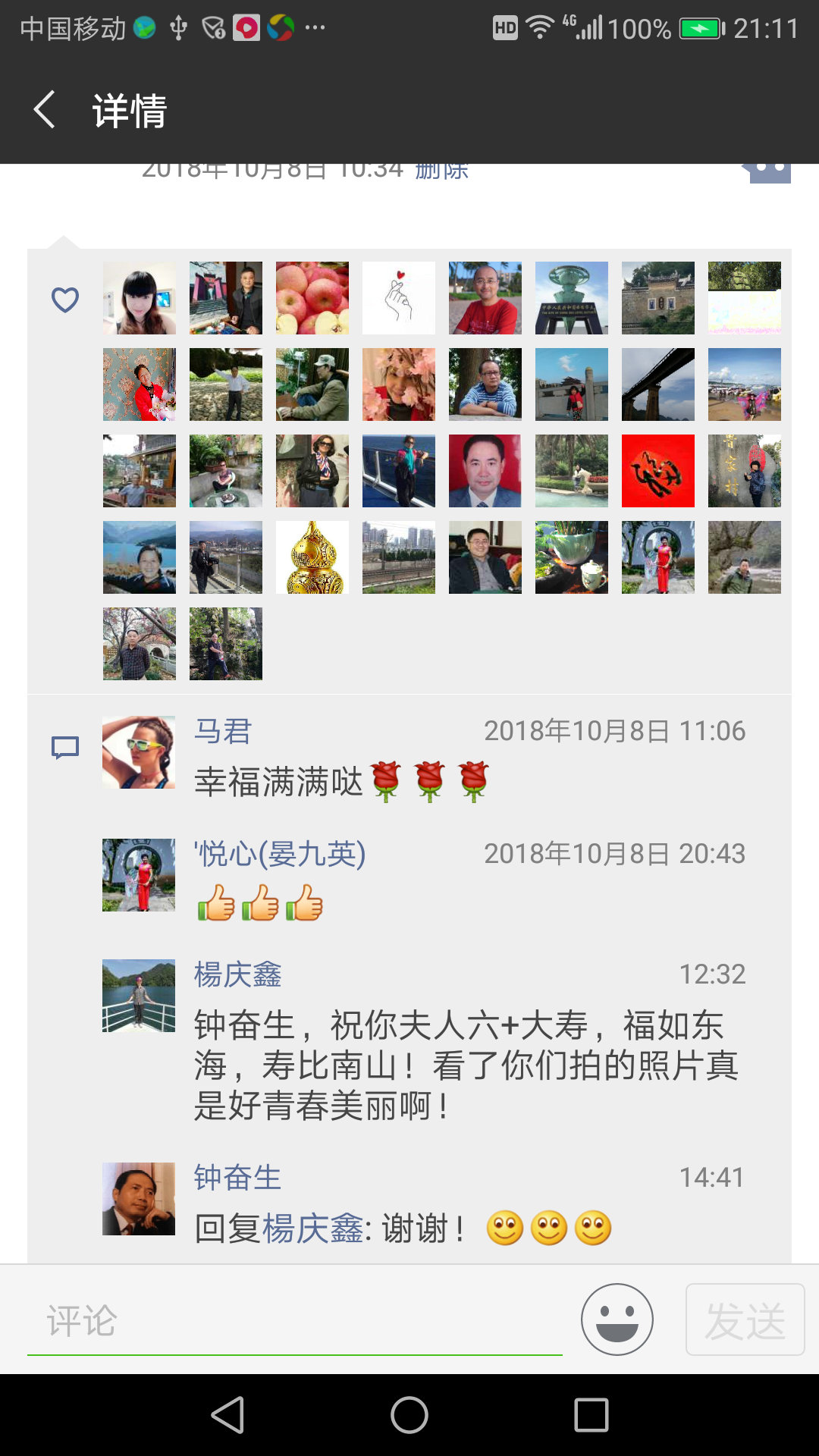Open the like/comment action button
Screen dimensions: 819x1456
tap(767, 171)
